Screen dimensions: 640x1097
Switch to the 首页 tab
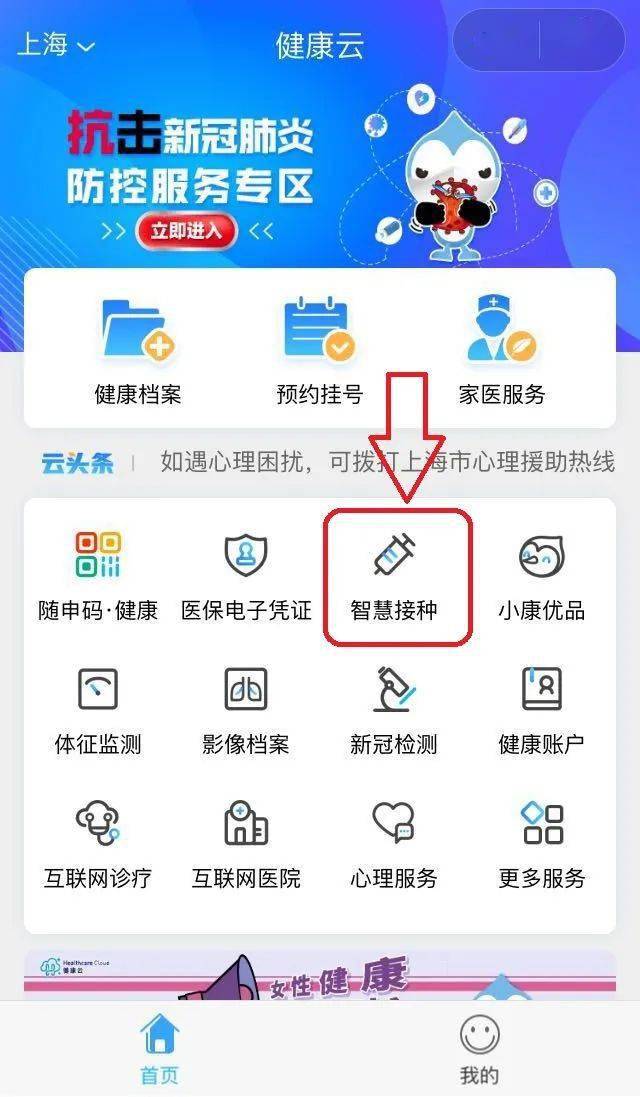pos(160,1049)
